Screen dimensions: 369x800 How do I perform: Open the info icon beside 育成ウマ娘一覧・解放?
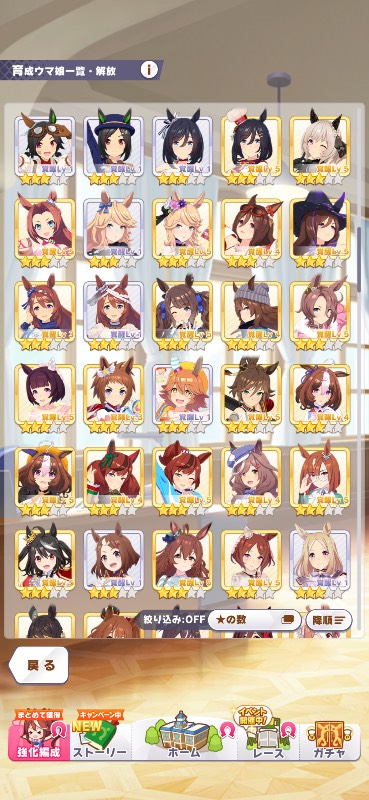point(149,69)
